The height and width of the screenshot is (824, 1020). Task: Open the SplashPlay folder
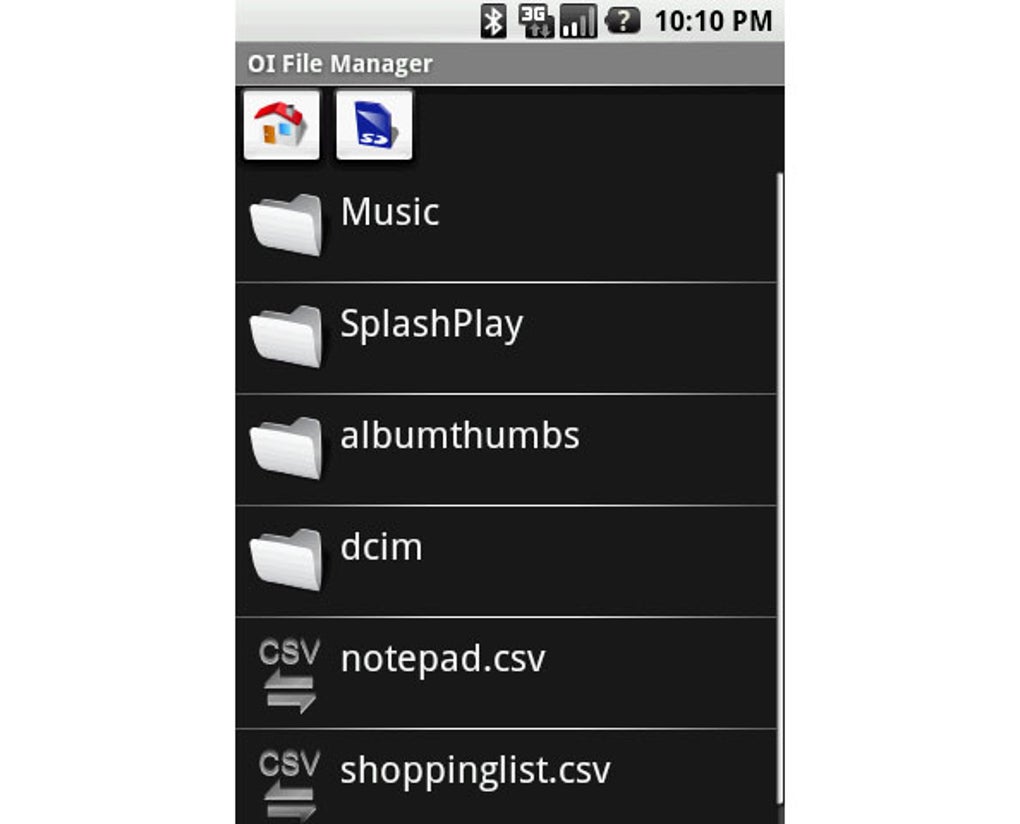pos(431,325)
